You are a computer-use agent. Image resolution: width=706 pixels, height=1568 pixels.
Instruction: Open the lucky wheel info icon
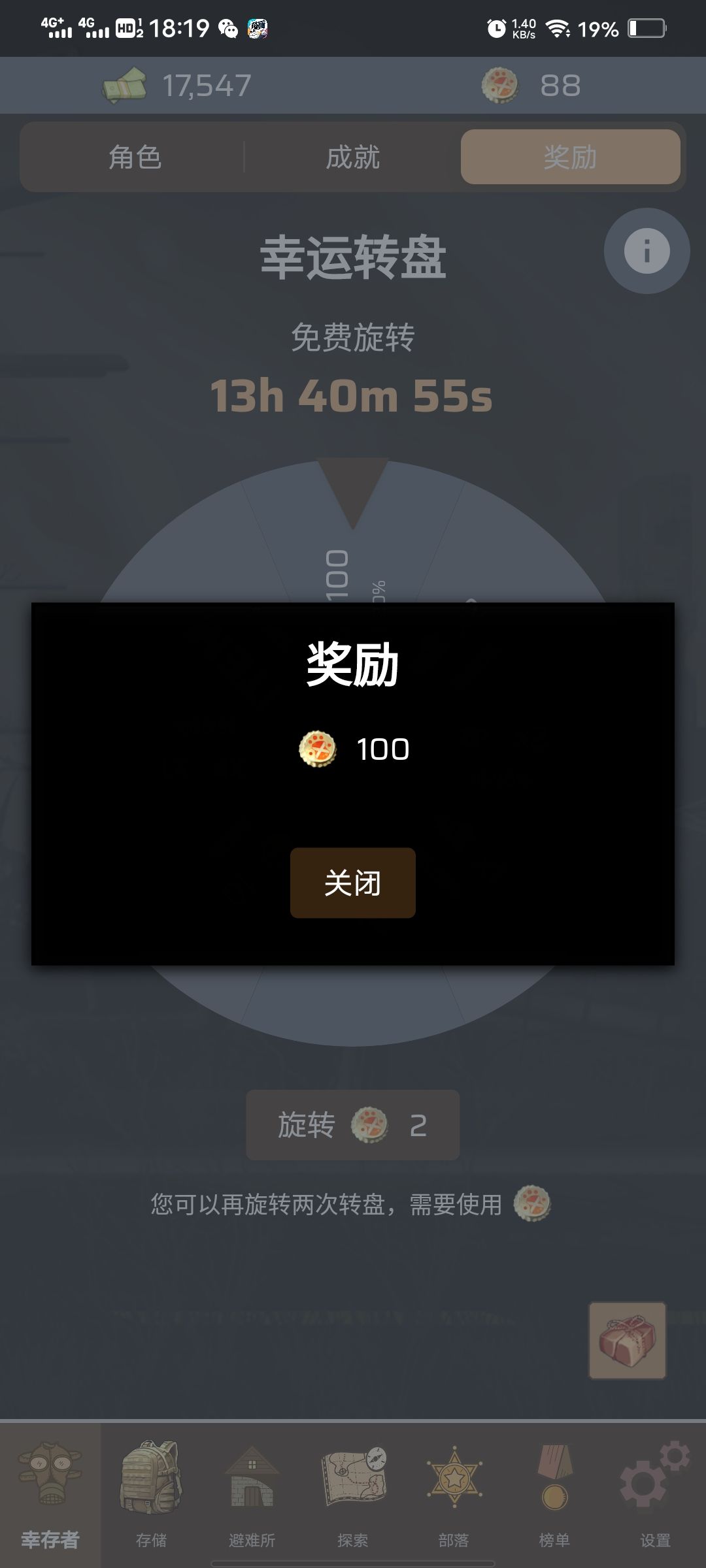[x=647, y=251]
